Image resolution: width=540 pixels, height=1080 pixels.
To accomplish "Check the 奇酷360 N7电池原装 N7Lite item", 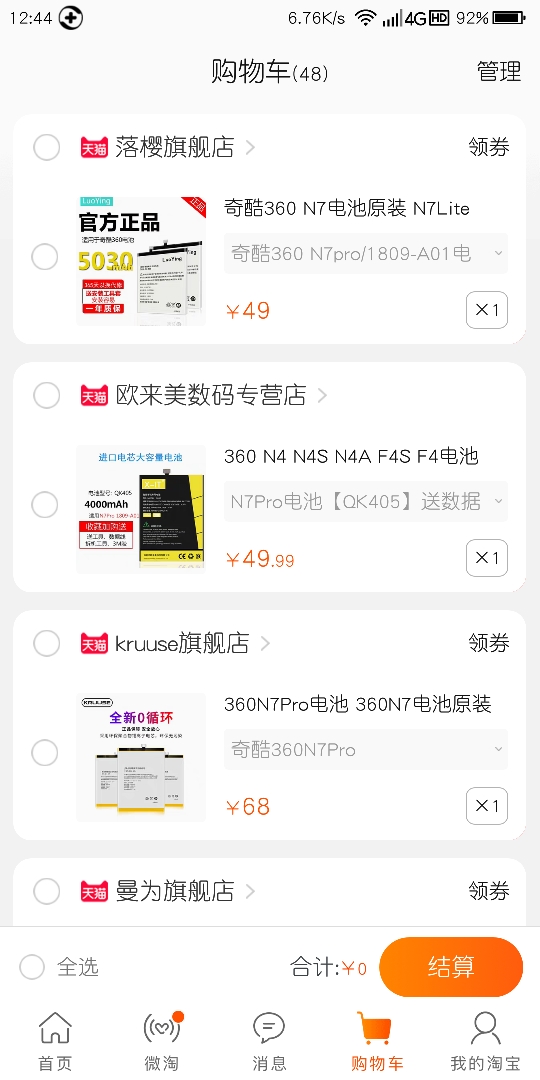I will 45,257.
